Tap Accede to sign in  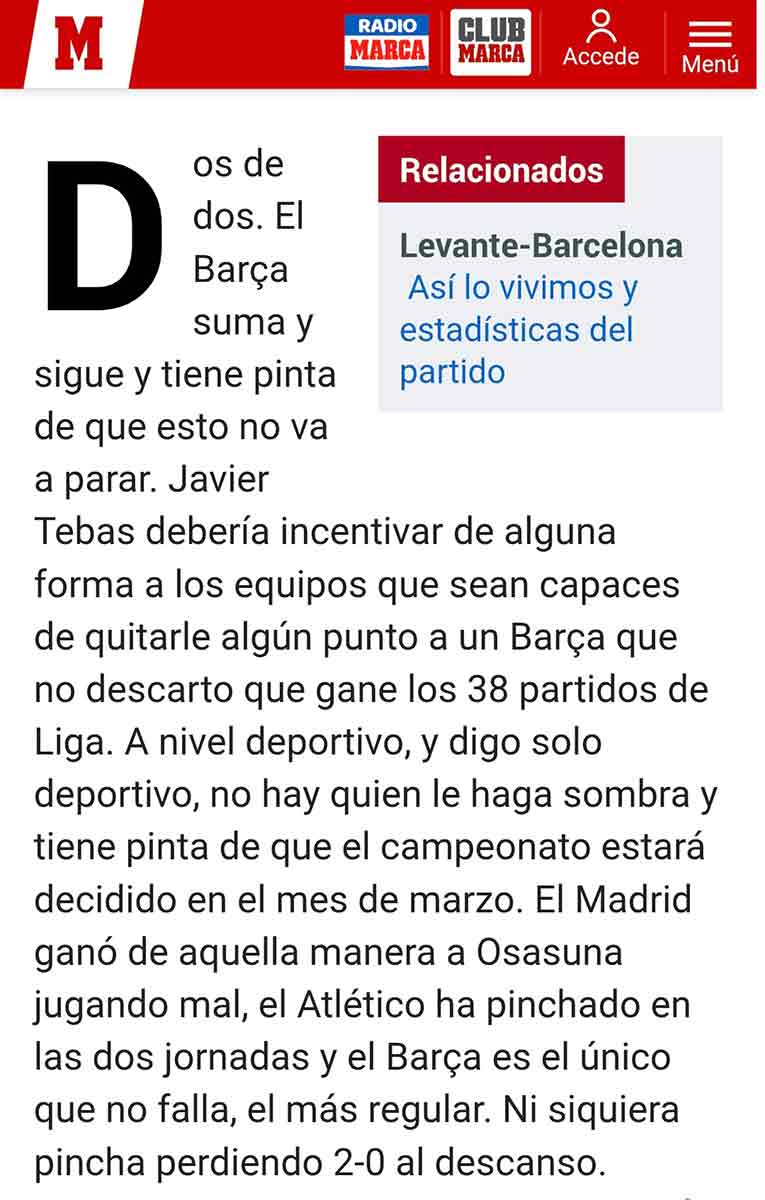(600, 40)
